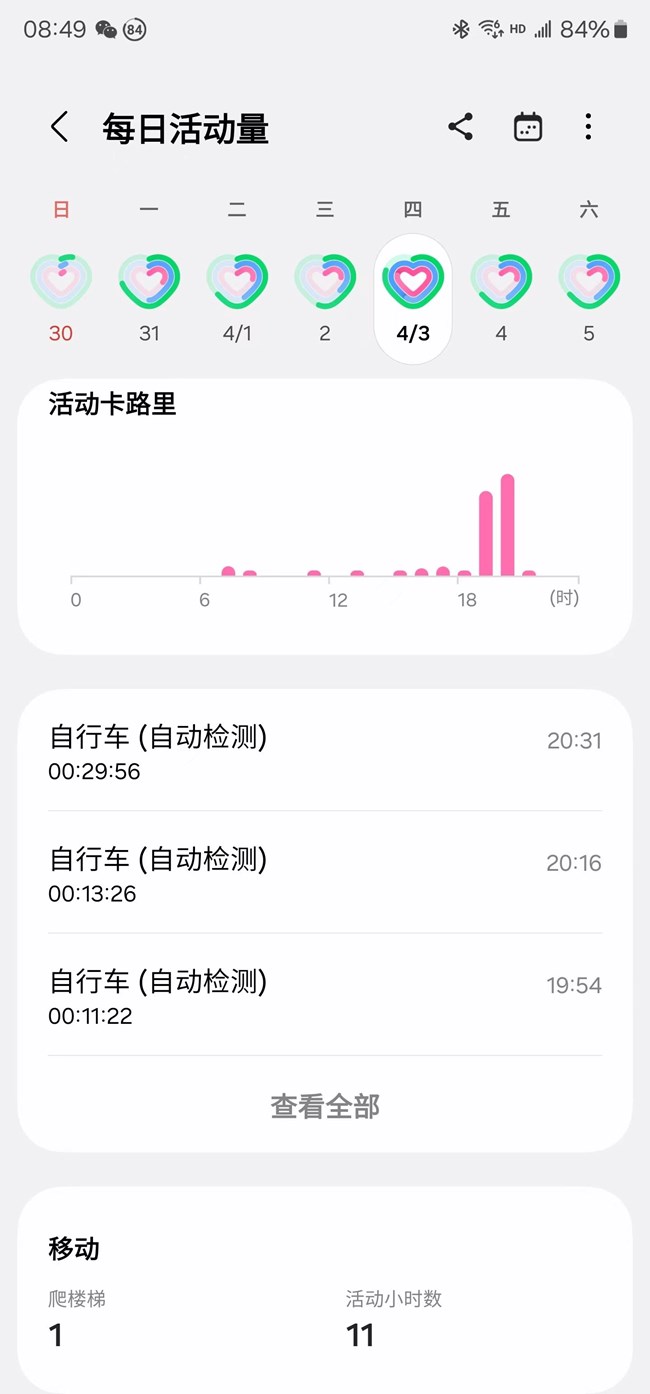View Saturday the 5th
This screenshot has width=650, height=1394.
coord(589,283)
